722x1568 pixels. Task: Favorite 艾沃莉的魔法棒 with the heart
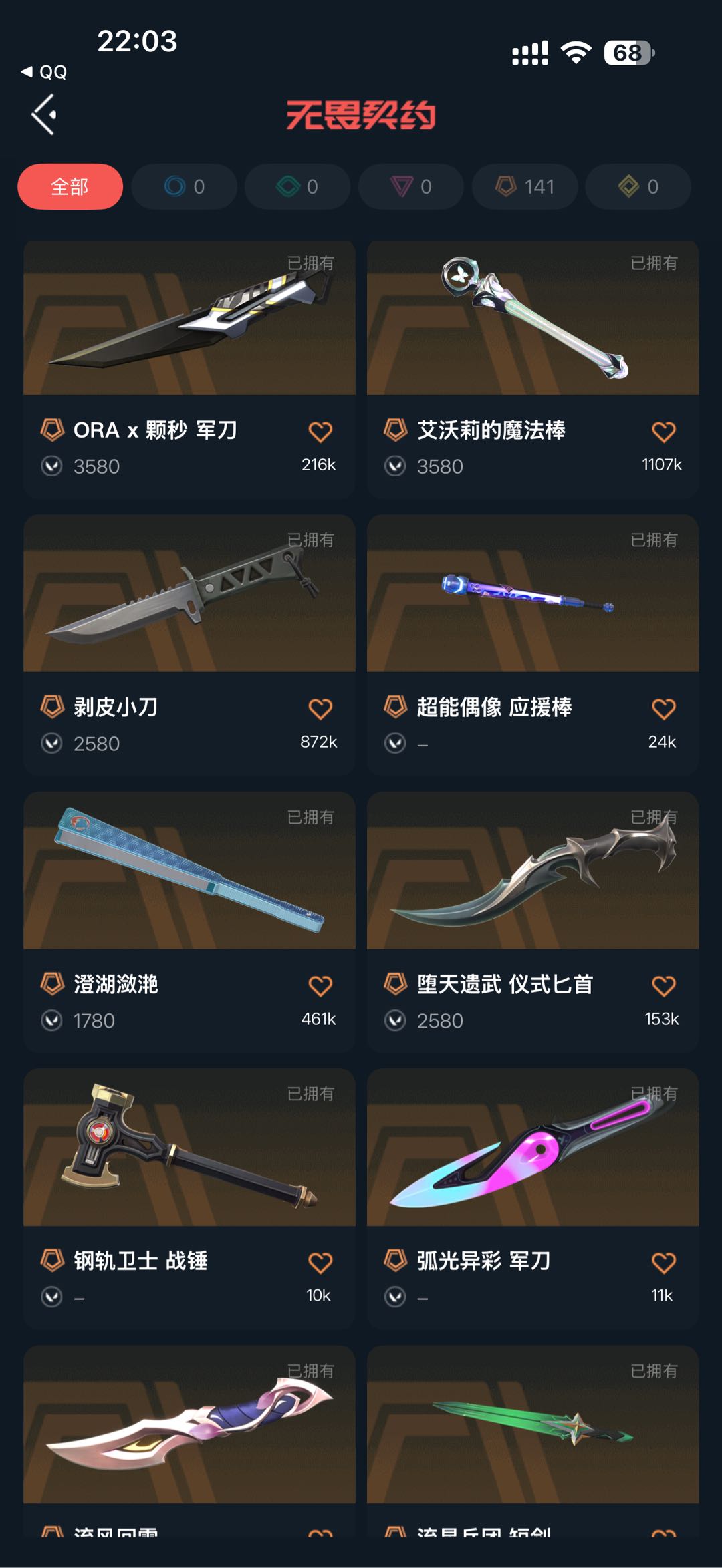[x=664, y=432]
